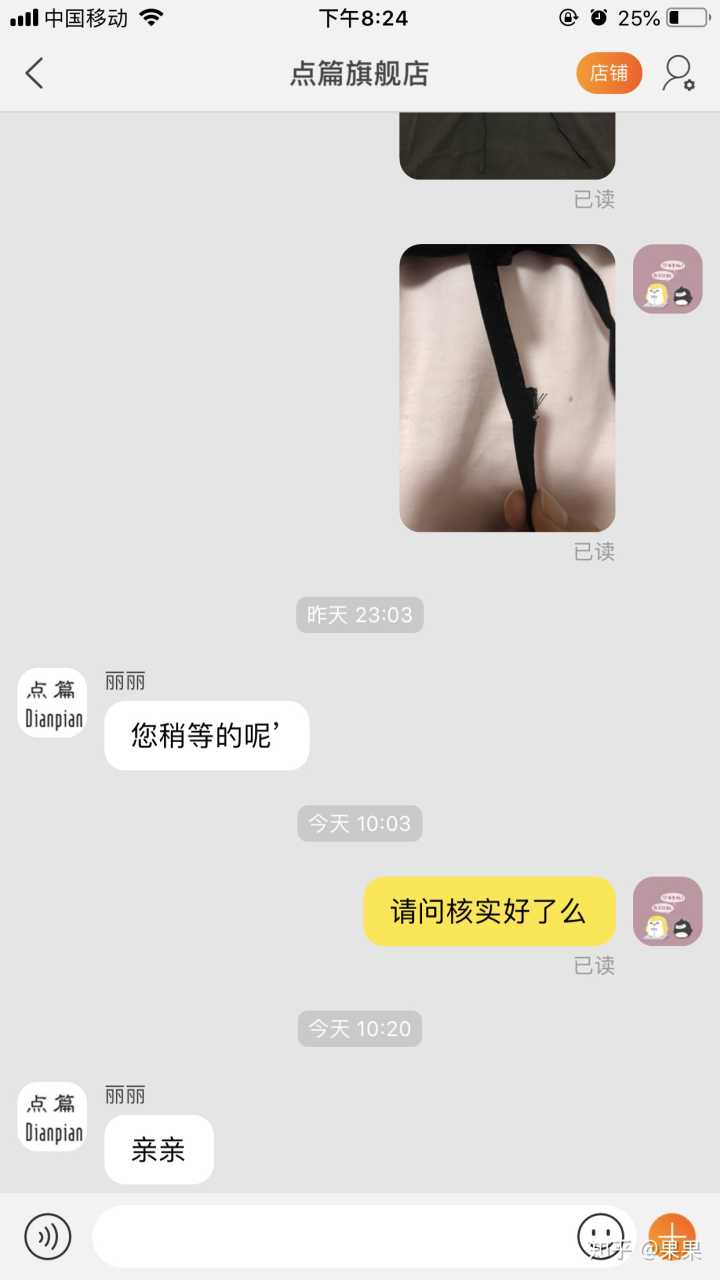
Task: Open the chat settings profile icon
Action: [679, 73]
